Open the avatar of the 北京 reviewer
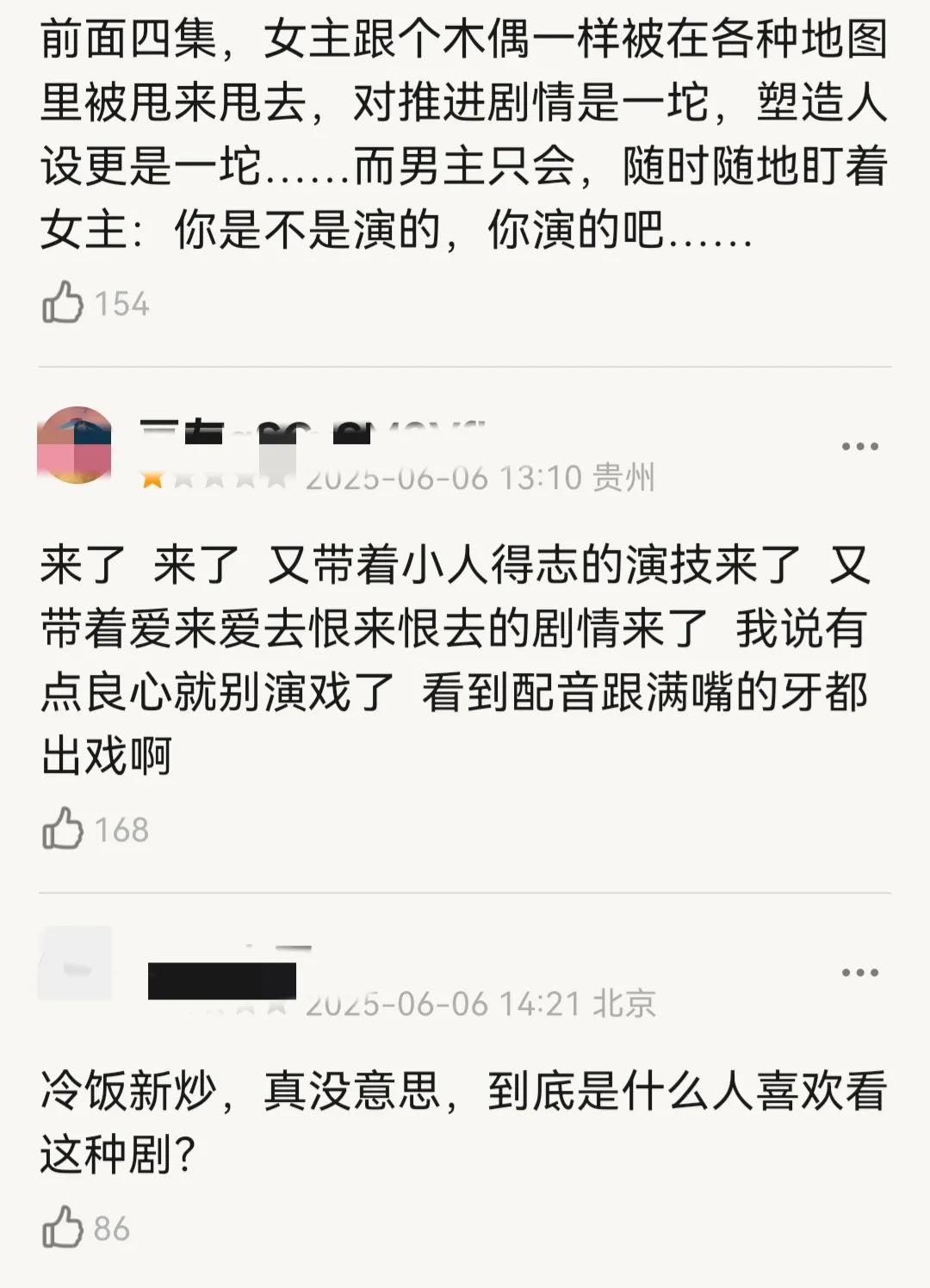Screen dimensions: 930x1288 (x=75, y=964)
